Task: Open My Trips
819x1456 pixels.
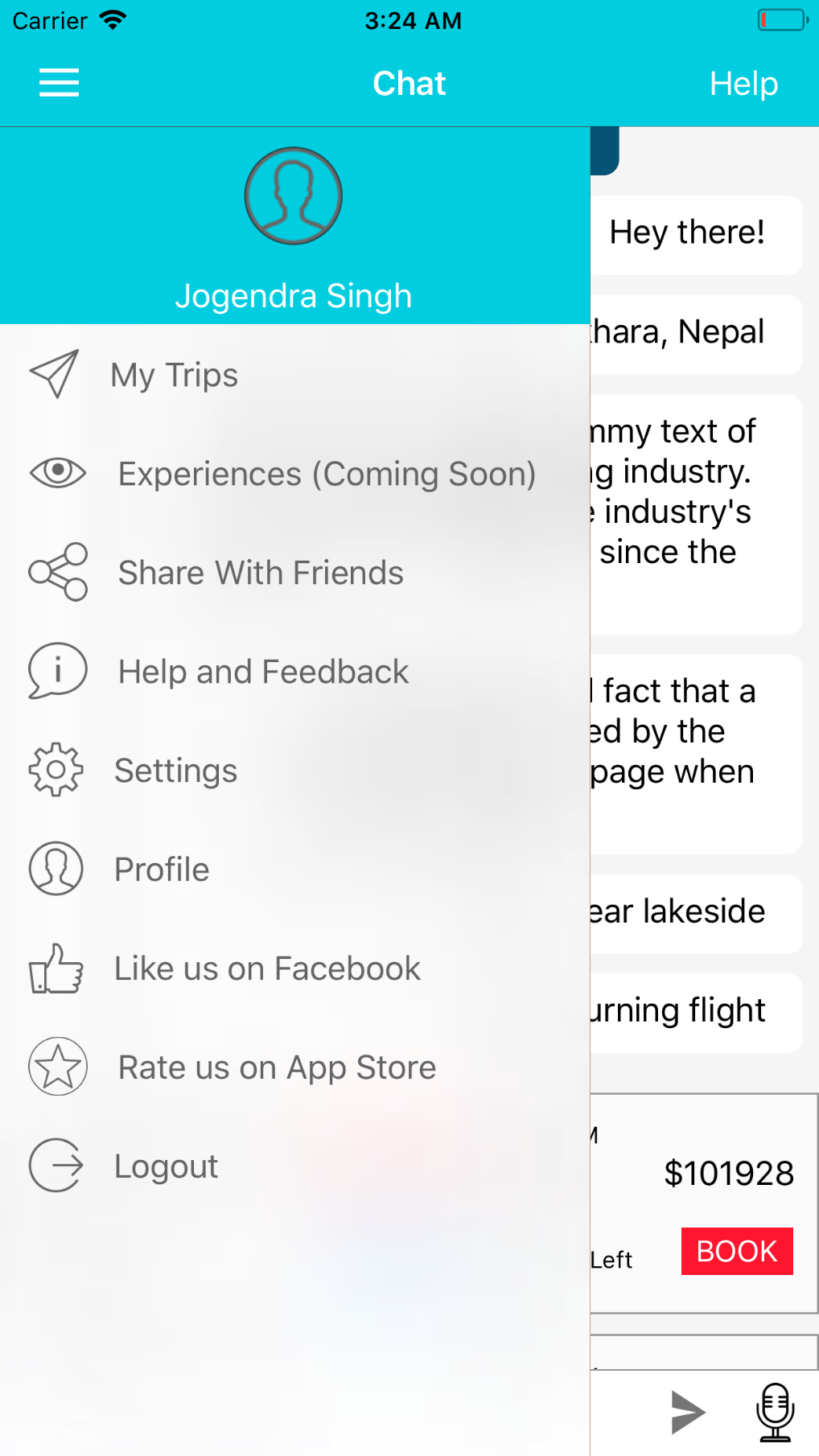Action: coord(174,375)
